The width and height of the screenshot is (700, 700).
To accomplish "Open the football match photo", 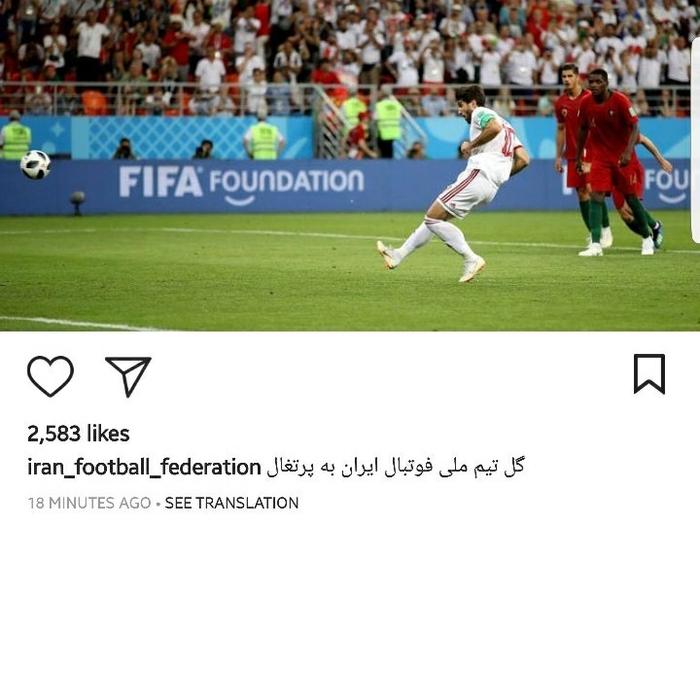I will 350,165.
